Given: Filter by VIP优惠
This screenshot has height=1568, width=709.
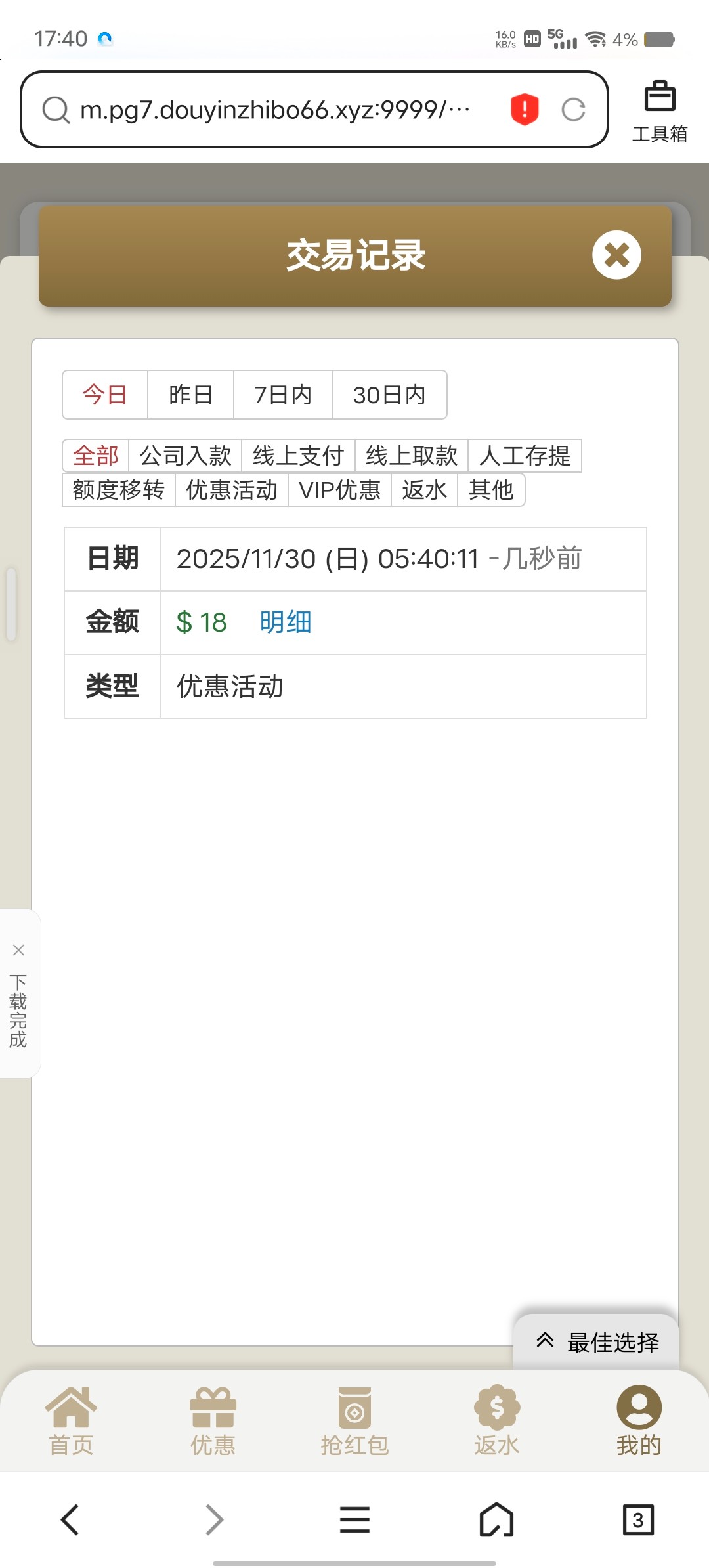Looking at the screenshot, I should click(x=339, y=490).
